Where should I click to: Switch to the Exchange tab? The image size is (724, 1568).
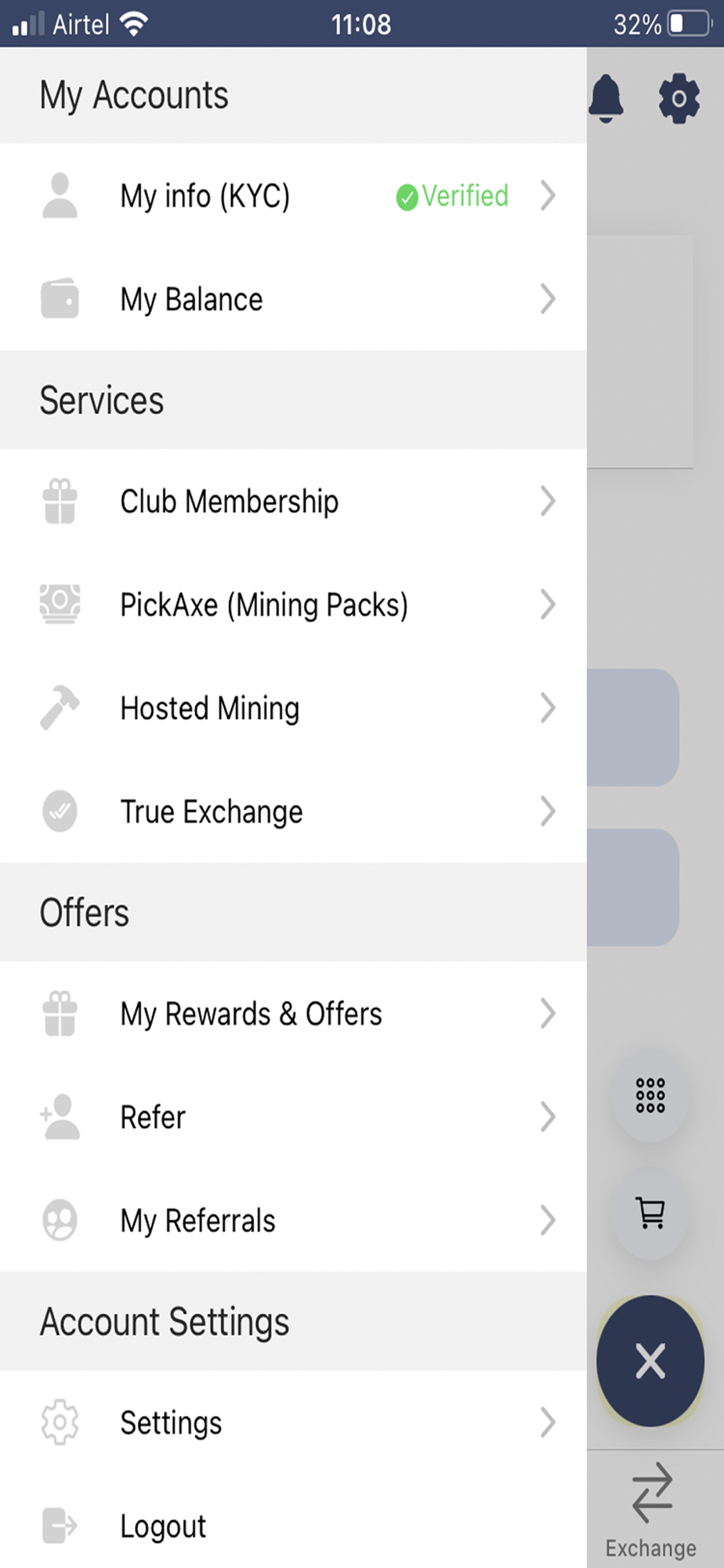coord(651,1510)
